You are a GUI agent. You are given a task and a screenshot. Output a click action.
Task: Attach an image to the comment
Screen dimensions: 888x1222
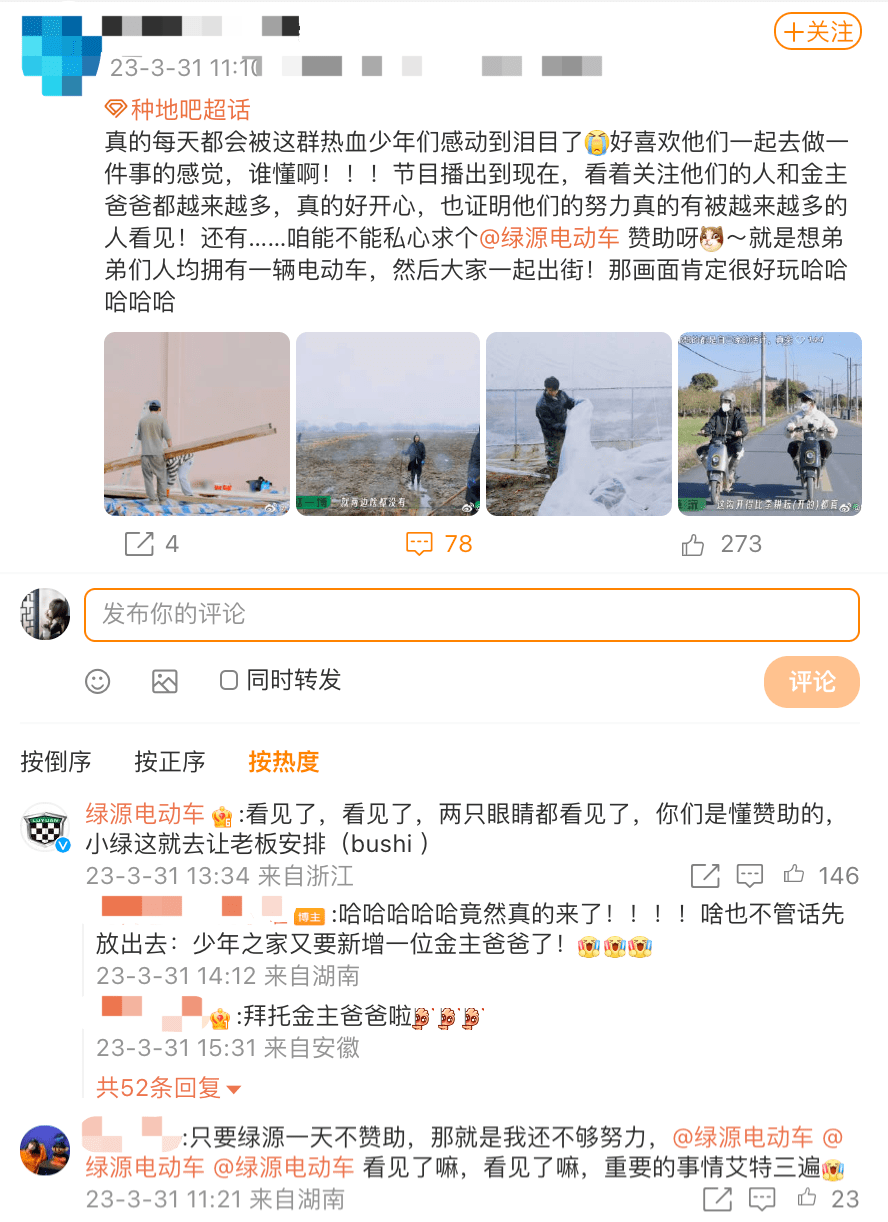pyautogui.click(x=164, y=682)
